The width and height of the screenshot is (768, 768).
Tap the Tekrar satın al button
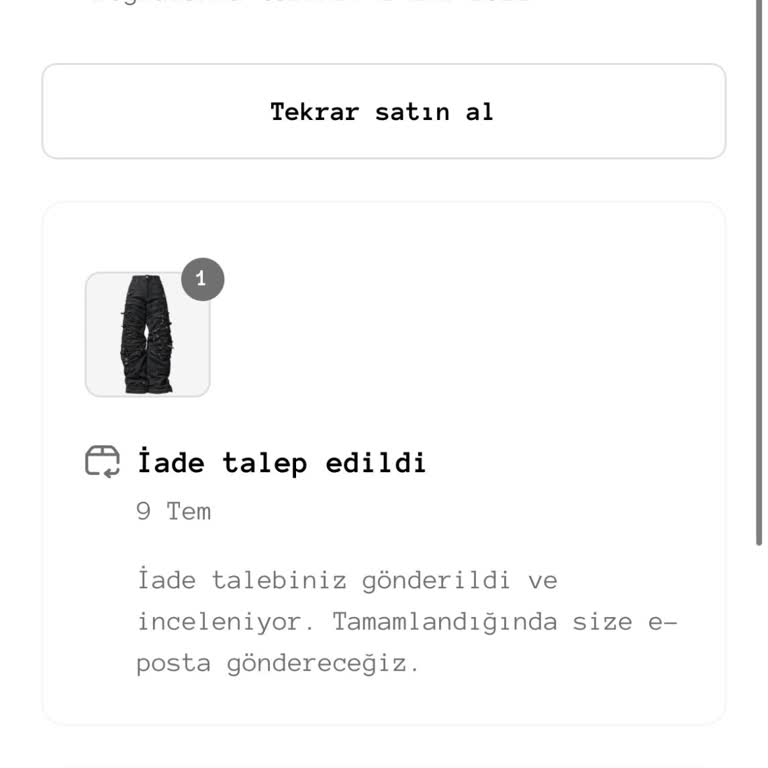tap(383, 111)
